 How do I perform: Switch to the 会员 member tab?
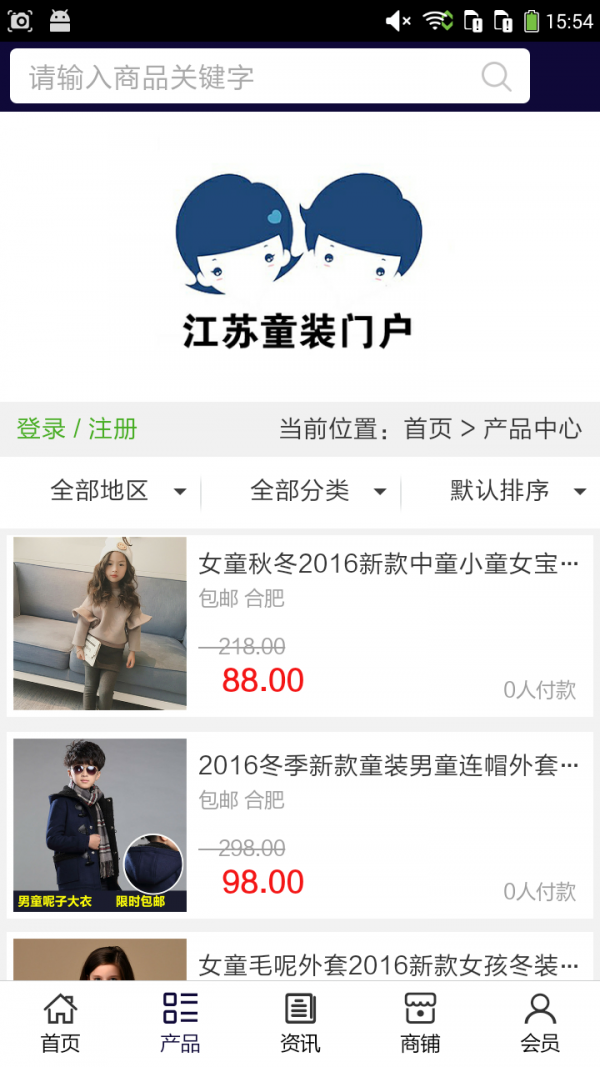pyautogui.click(x=540, y=1023)
